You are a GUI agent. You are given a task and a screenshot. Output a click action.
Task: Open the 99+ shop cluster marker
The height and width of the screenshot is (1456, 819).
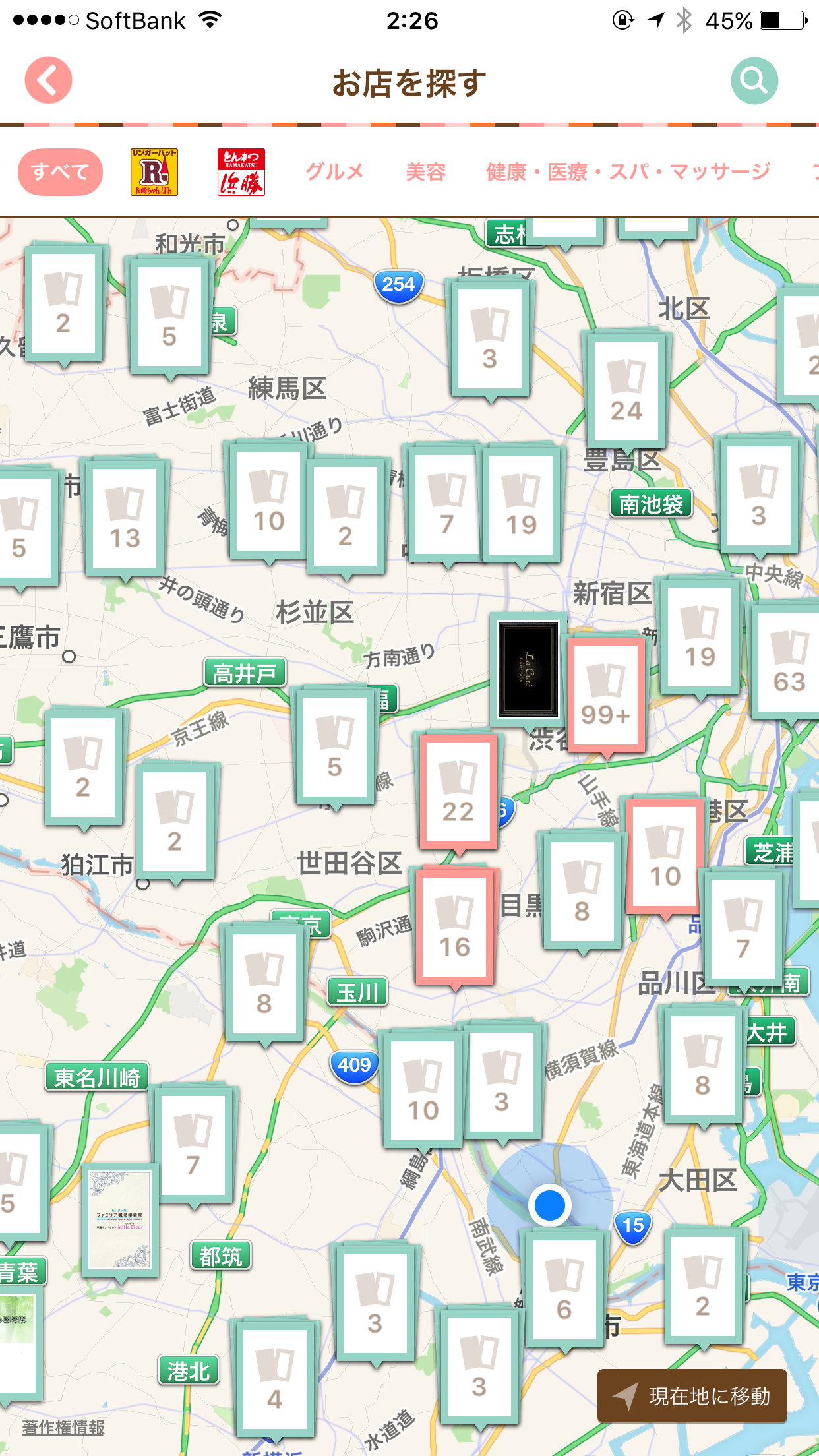click(x=606, y=694)
